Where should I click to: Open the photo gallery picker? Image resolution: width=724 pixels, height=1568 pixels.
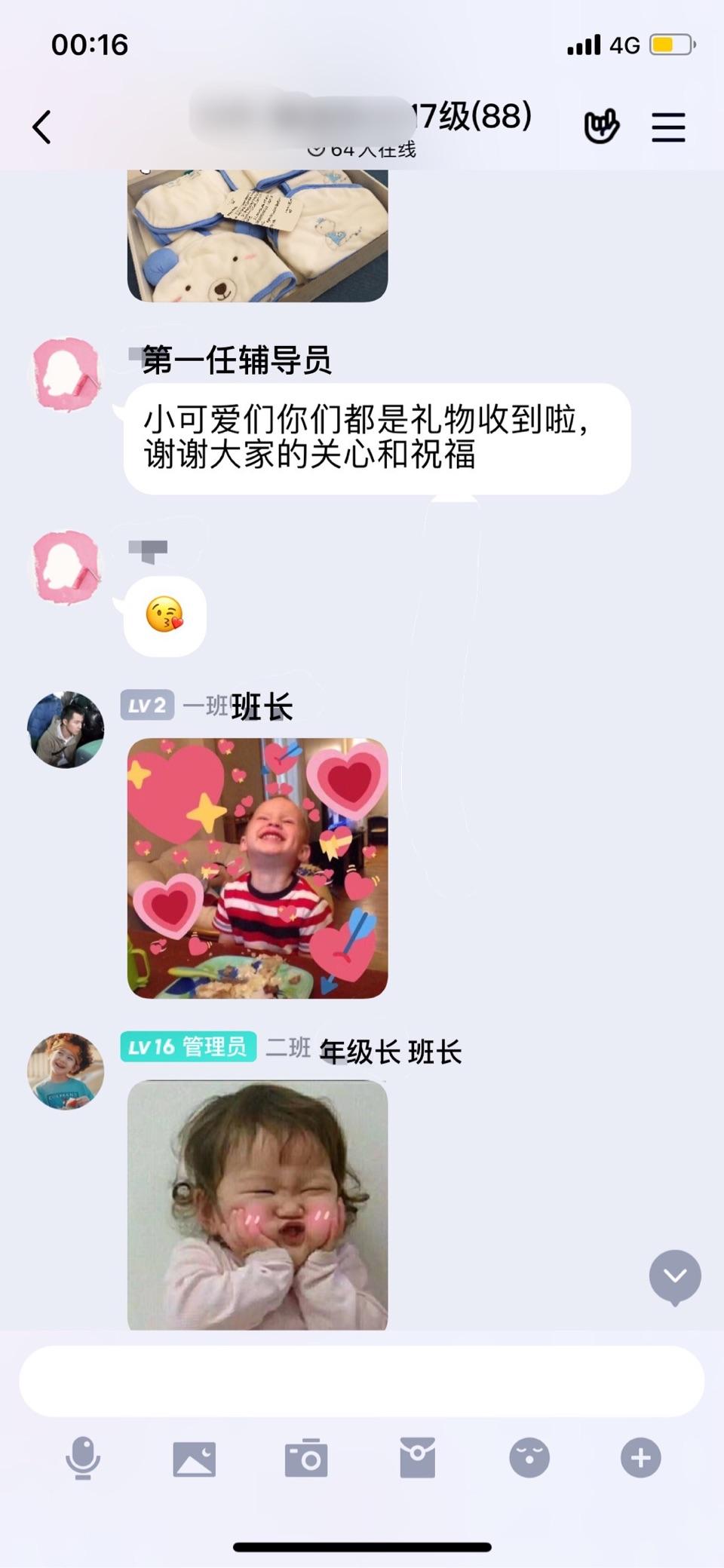(195, 1459)
